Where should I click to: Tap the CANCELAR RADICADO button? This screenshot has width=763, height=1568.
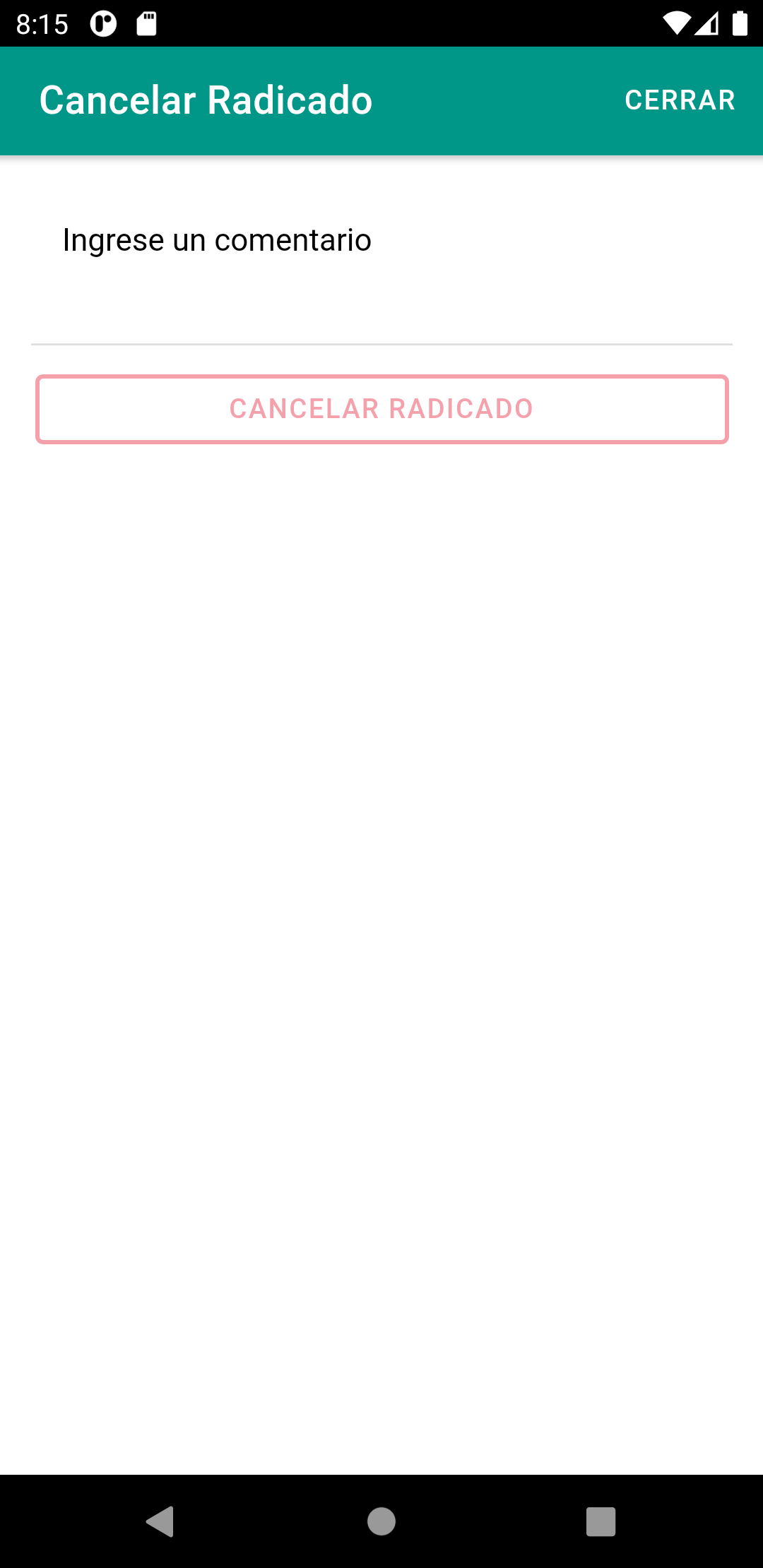pyautogui.click(x=381, y=409)
